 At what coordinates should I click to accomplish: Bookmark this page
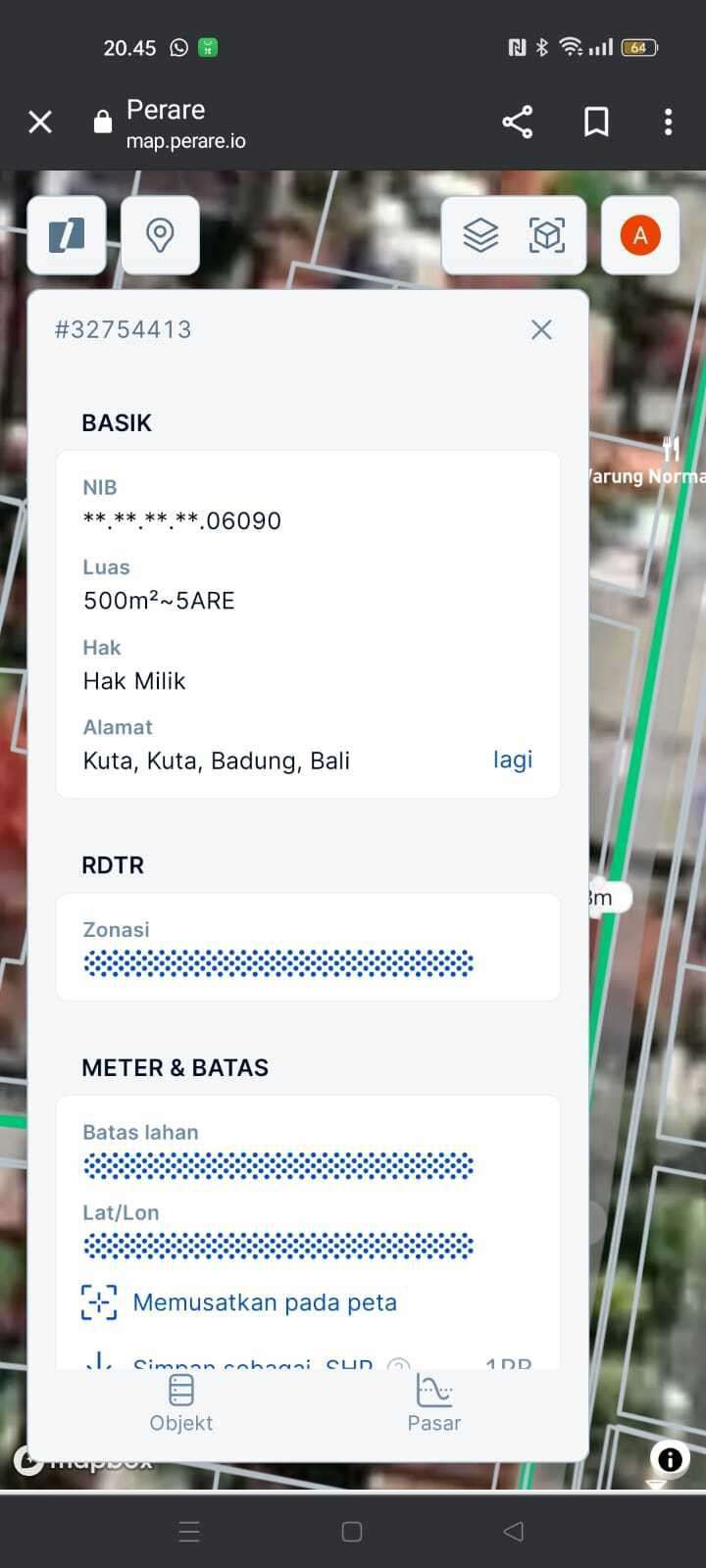point(596,122)
